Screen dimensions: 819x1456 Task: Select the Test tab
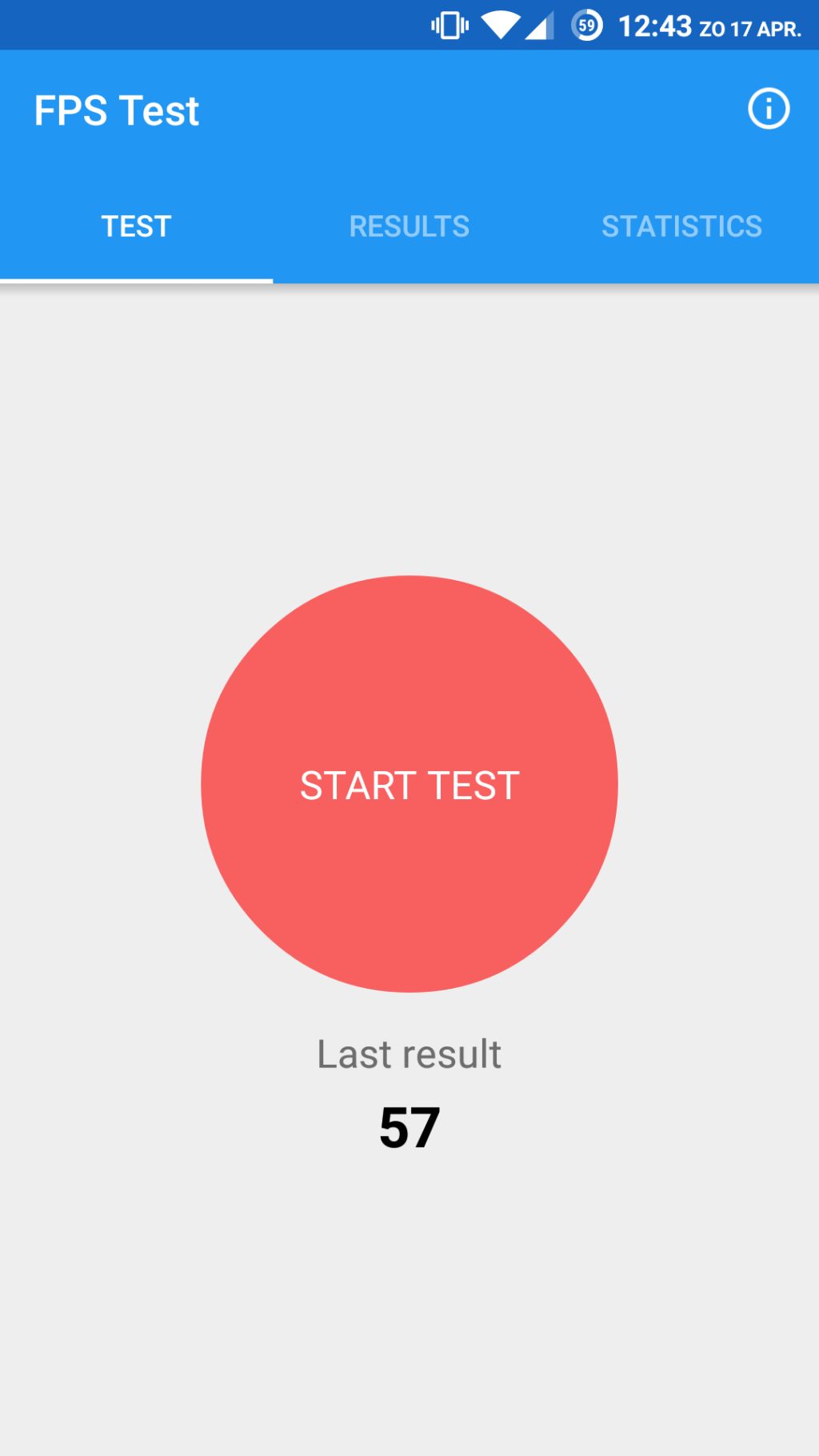136,227
